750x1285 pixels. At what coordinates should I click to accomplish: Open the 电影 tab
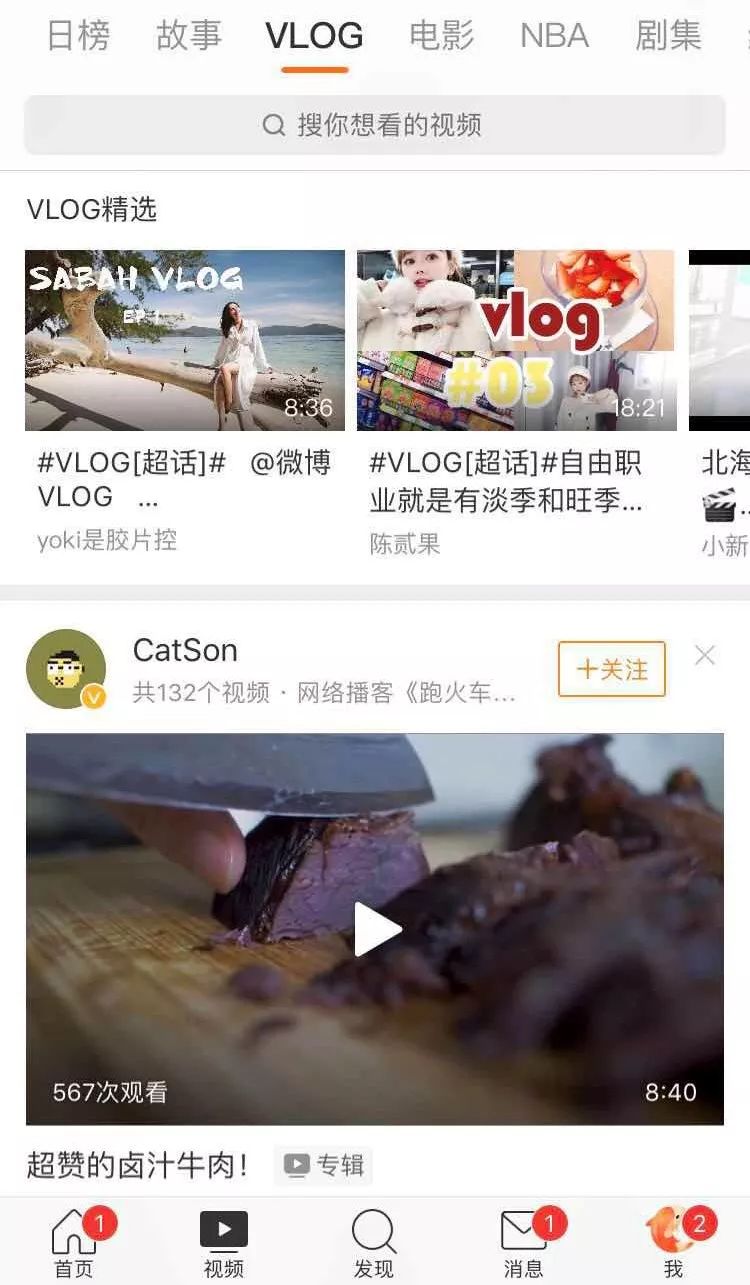pyautogui.click(x=441, y=36)
